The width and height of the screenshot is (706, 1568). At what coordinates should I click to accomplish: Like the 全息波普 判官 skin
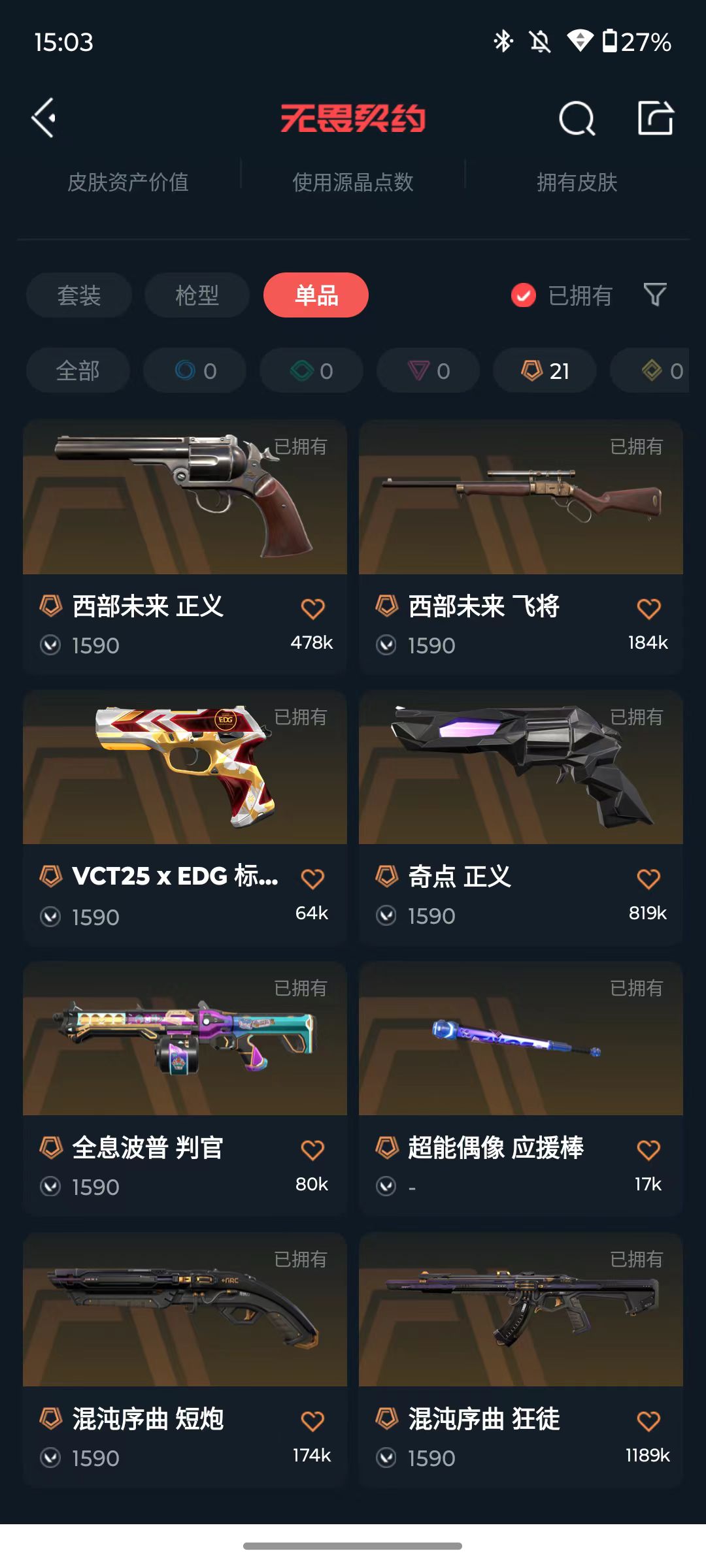pyautogui.click(x=312, y=1149)
